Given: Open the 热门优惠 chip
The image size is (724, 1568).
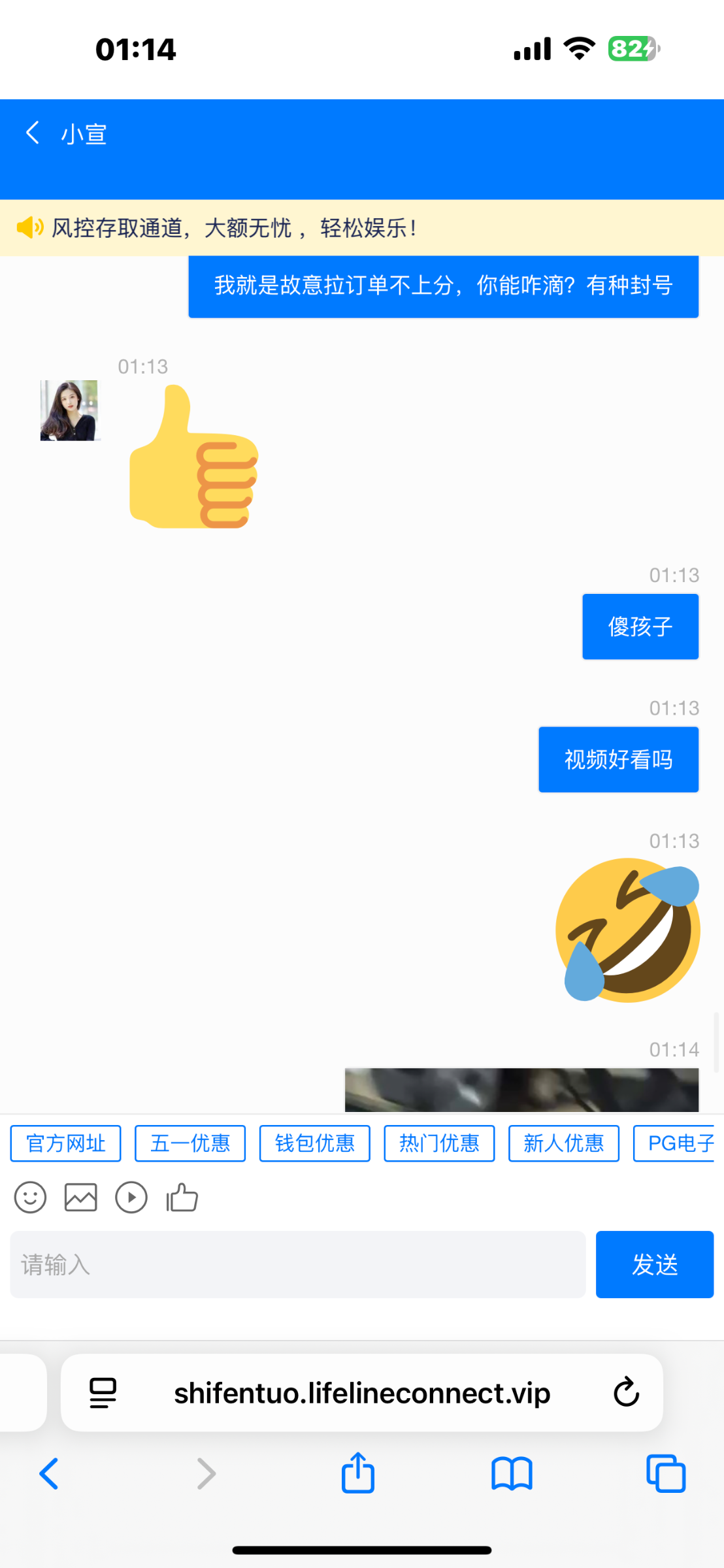Looking at the screenshot, I should 439,1143.
